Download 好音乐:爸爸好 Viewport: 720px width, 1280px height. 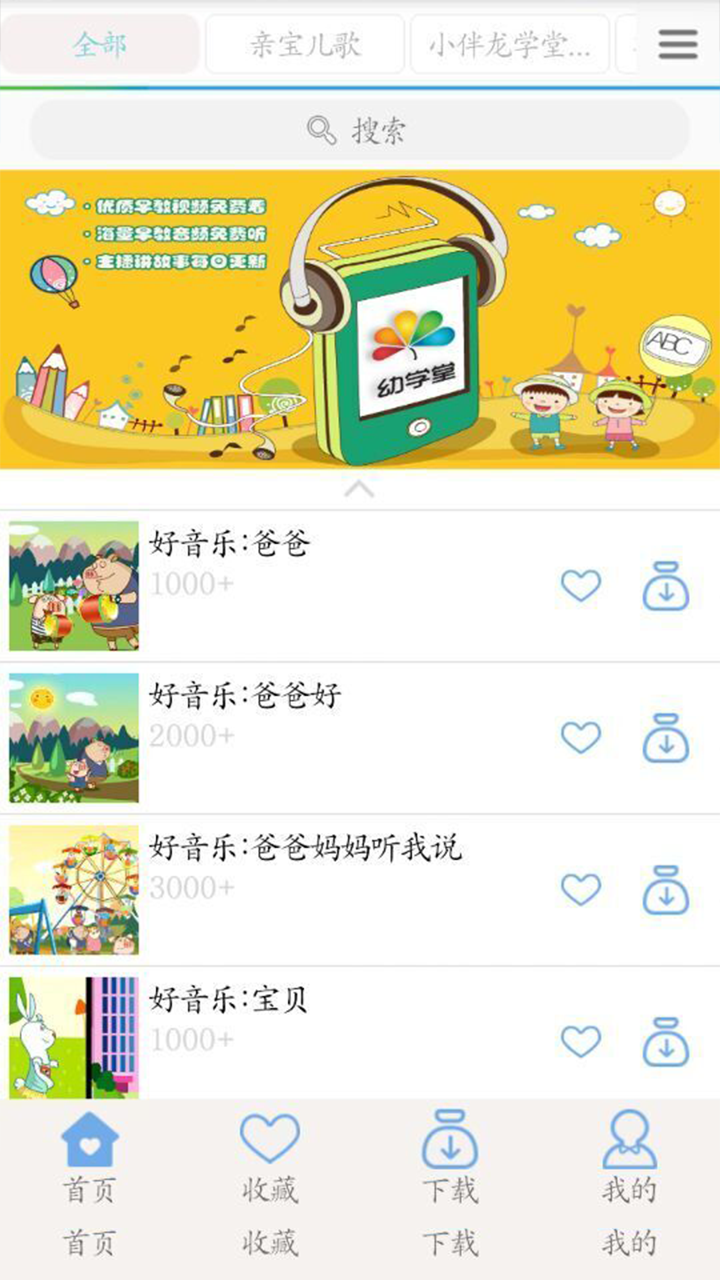(x=666, y=738)
